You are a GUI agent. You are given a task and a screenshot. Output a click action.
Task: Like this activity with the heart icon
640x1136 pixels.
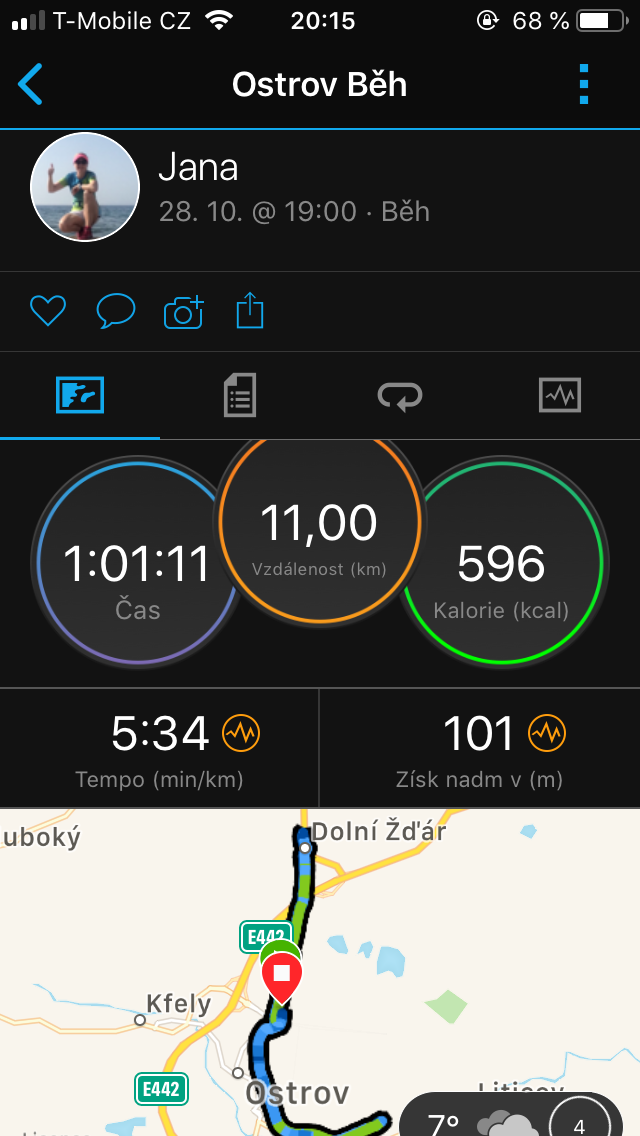click(x=48, y=311)
